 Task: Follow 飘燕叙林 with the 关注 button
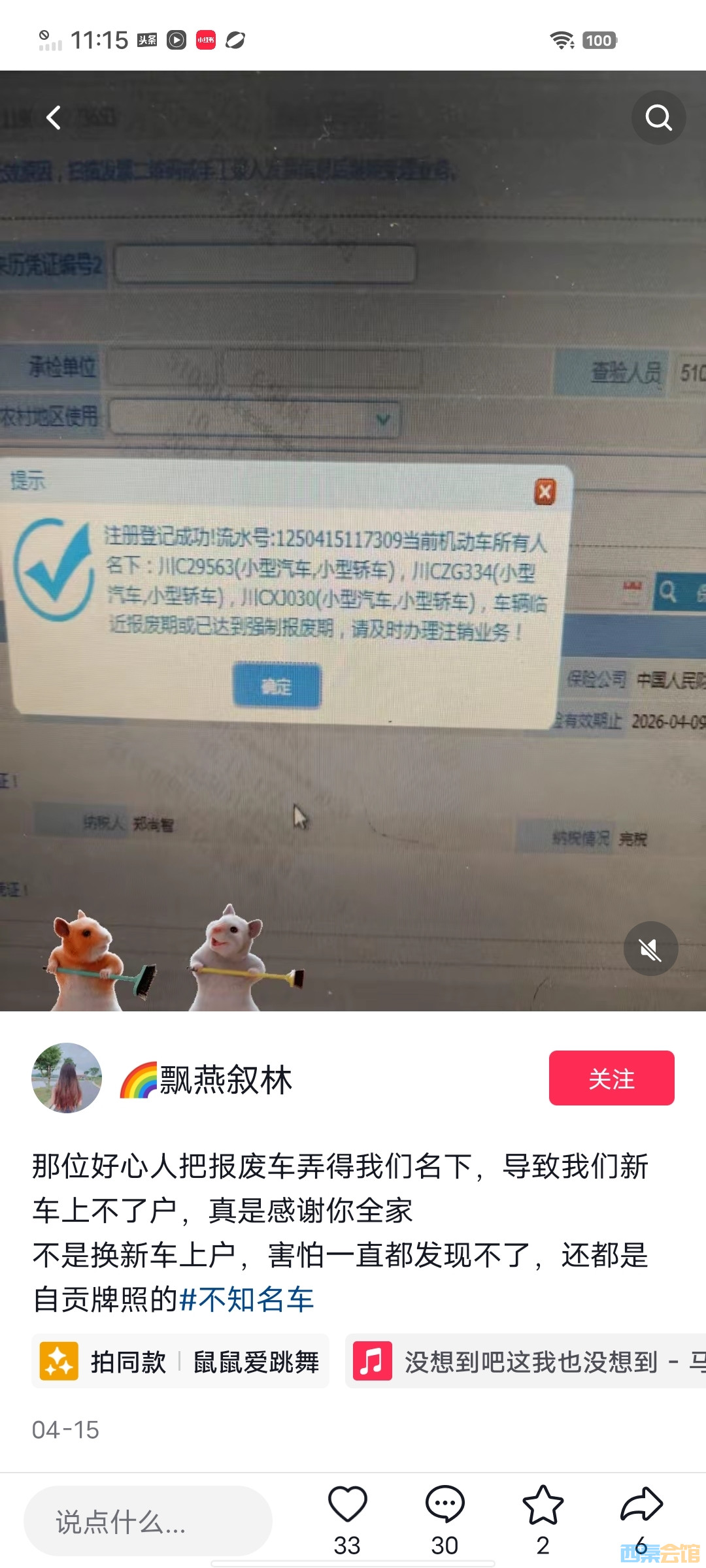(x=611, y=1078)
